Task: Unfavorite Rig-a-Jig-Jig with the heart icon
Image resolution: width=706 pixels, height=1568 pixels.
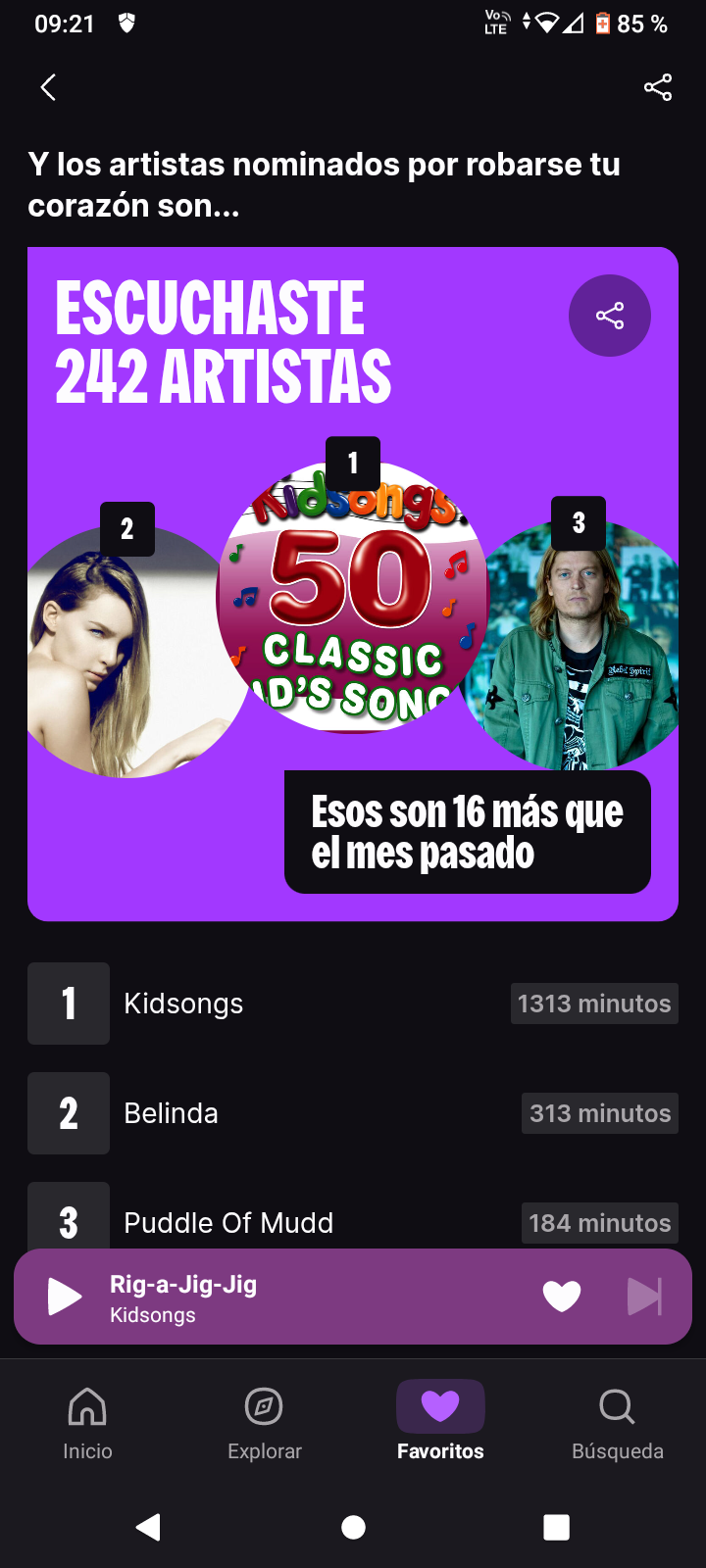Action: click(x=562, y=1297)
